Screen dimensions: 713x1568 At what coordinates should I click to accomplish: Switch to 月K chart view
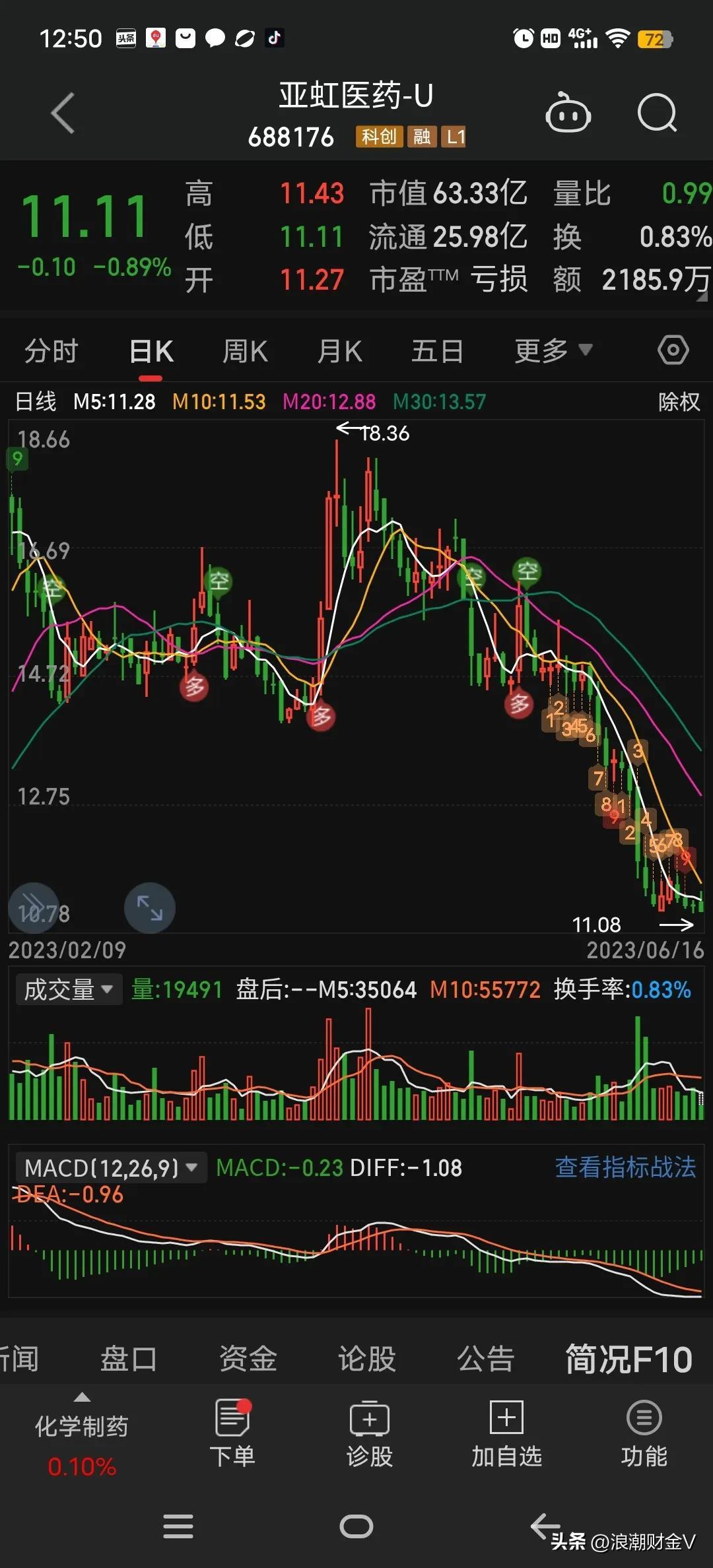(x=340, y=351)
